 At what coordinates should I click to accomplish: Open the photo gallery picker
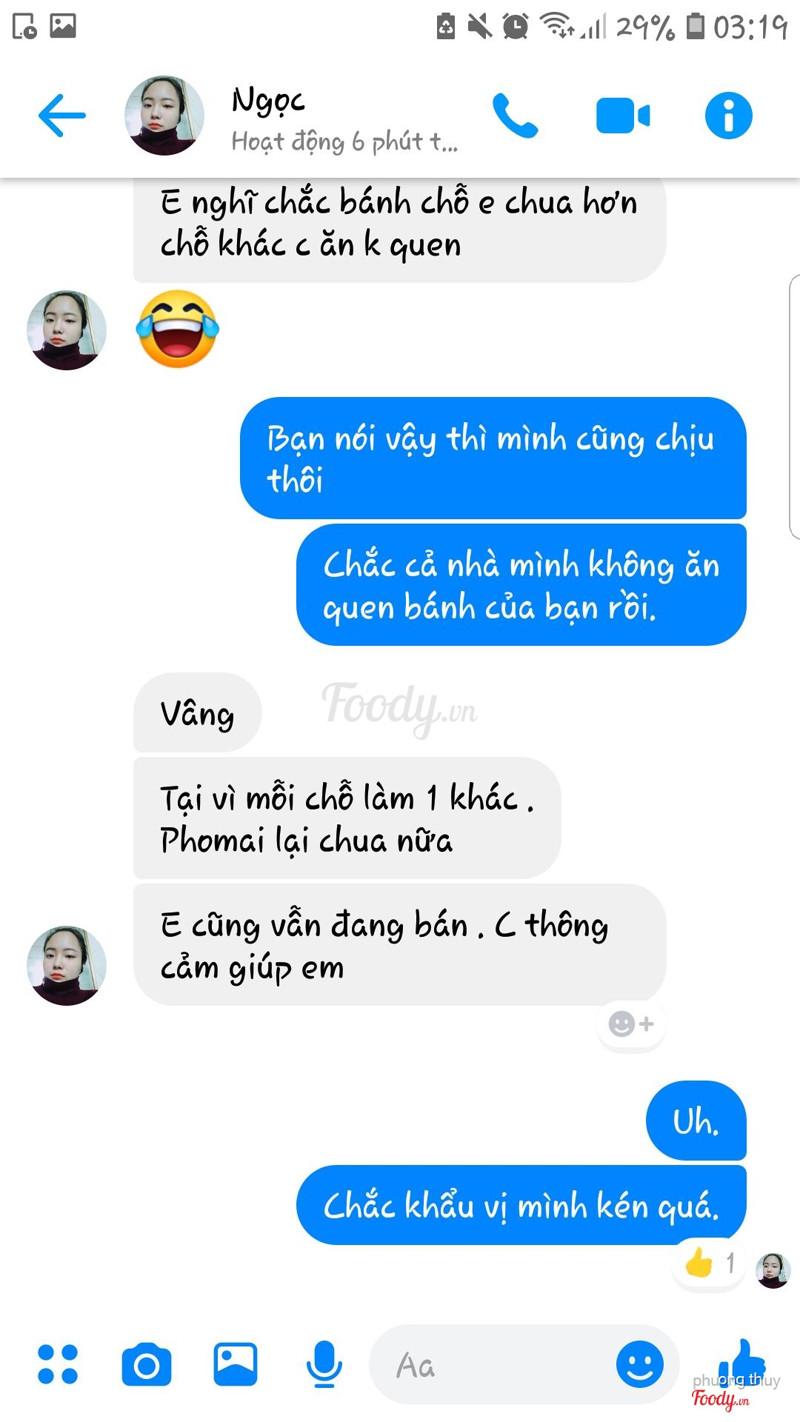click(235, 1364)
